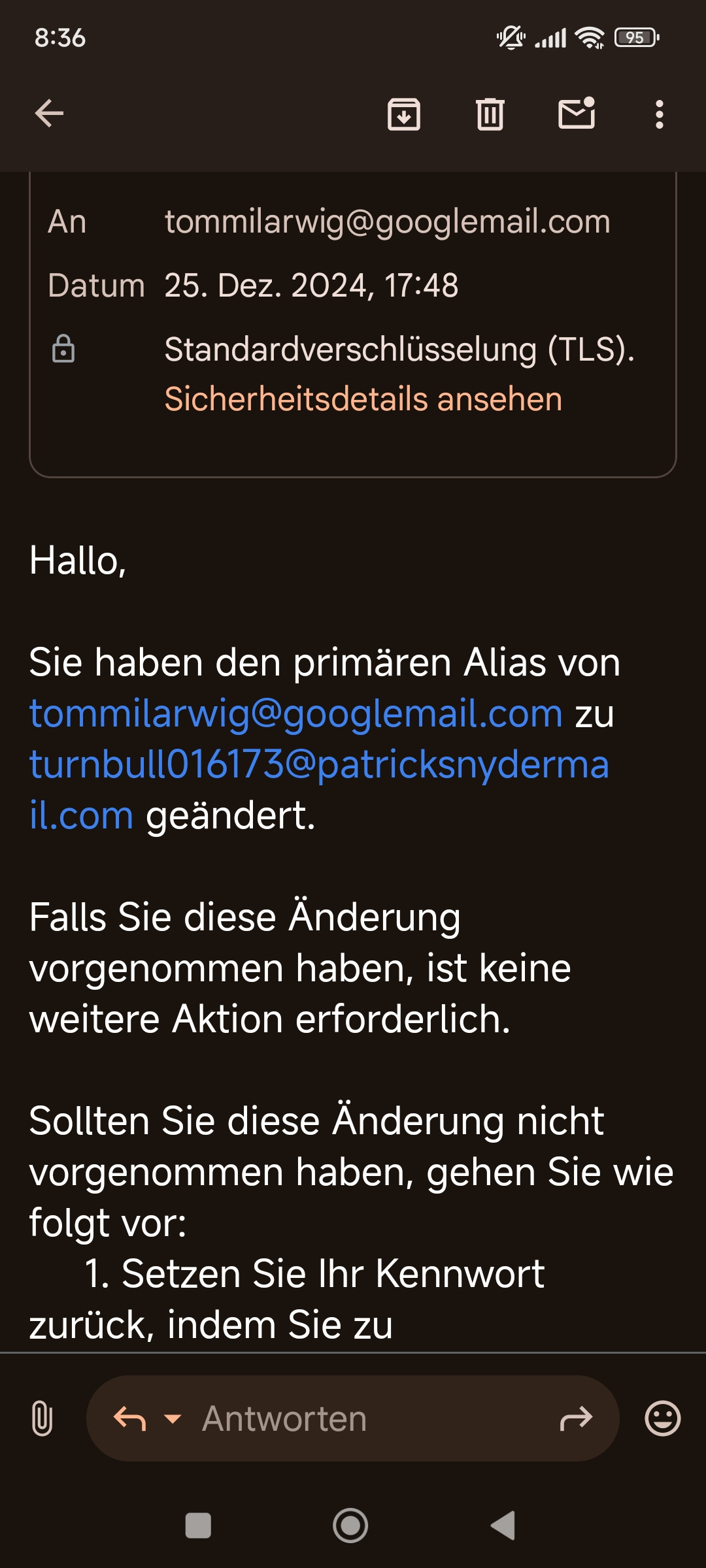Open the overflow menu
The image size is (706, 1568).
[659, 114]
